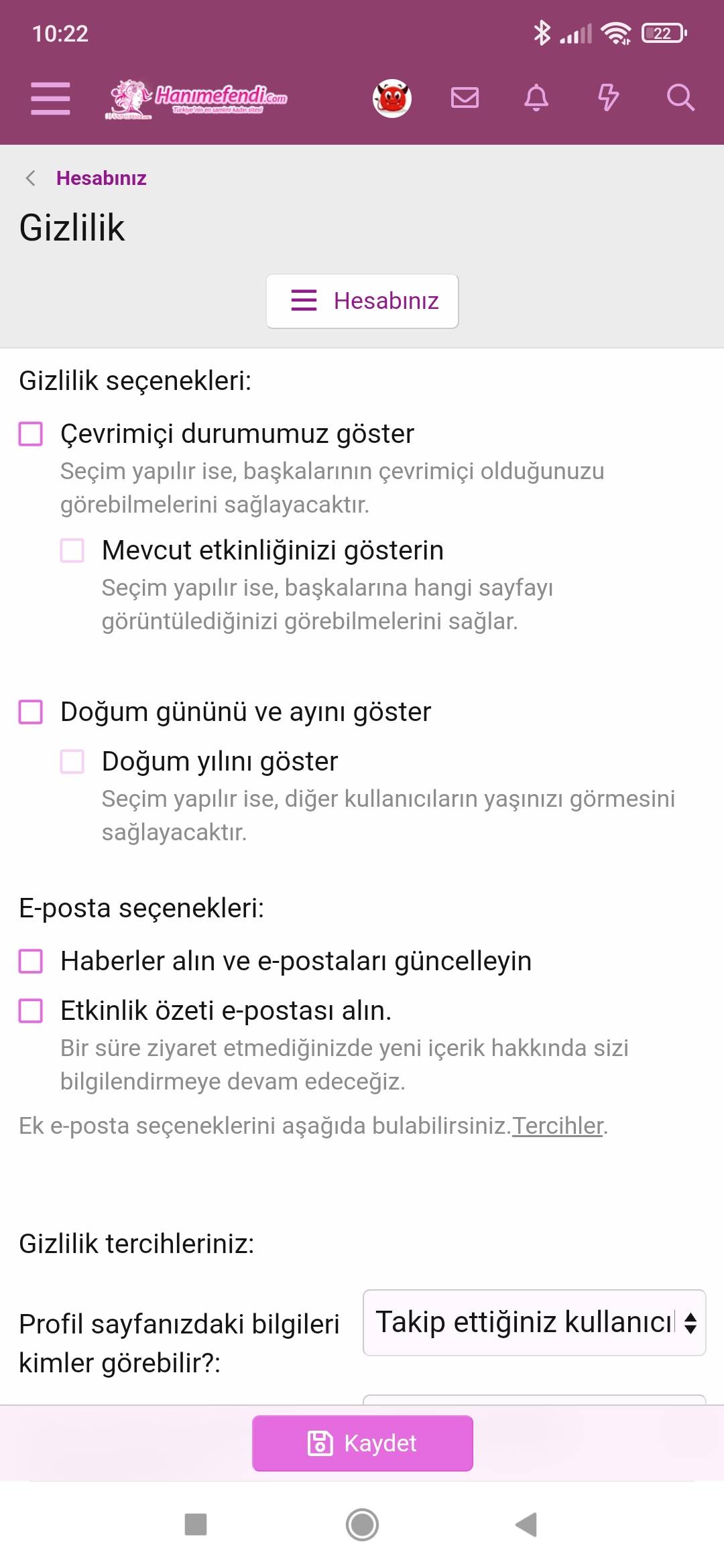Check Etkinlik özeti e-postası alın
Screen dimensions: 724x1568
(31, 1010)
